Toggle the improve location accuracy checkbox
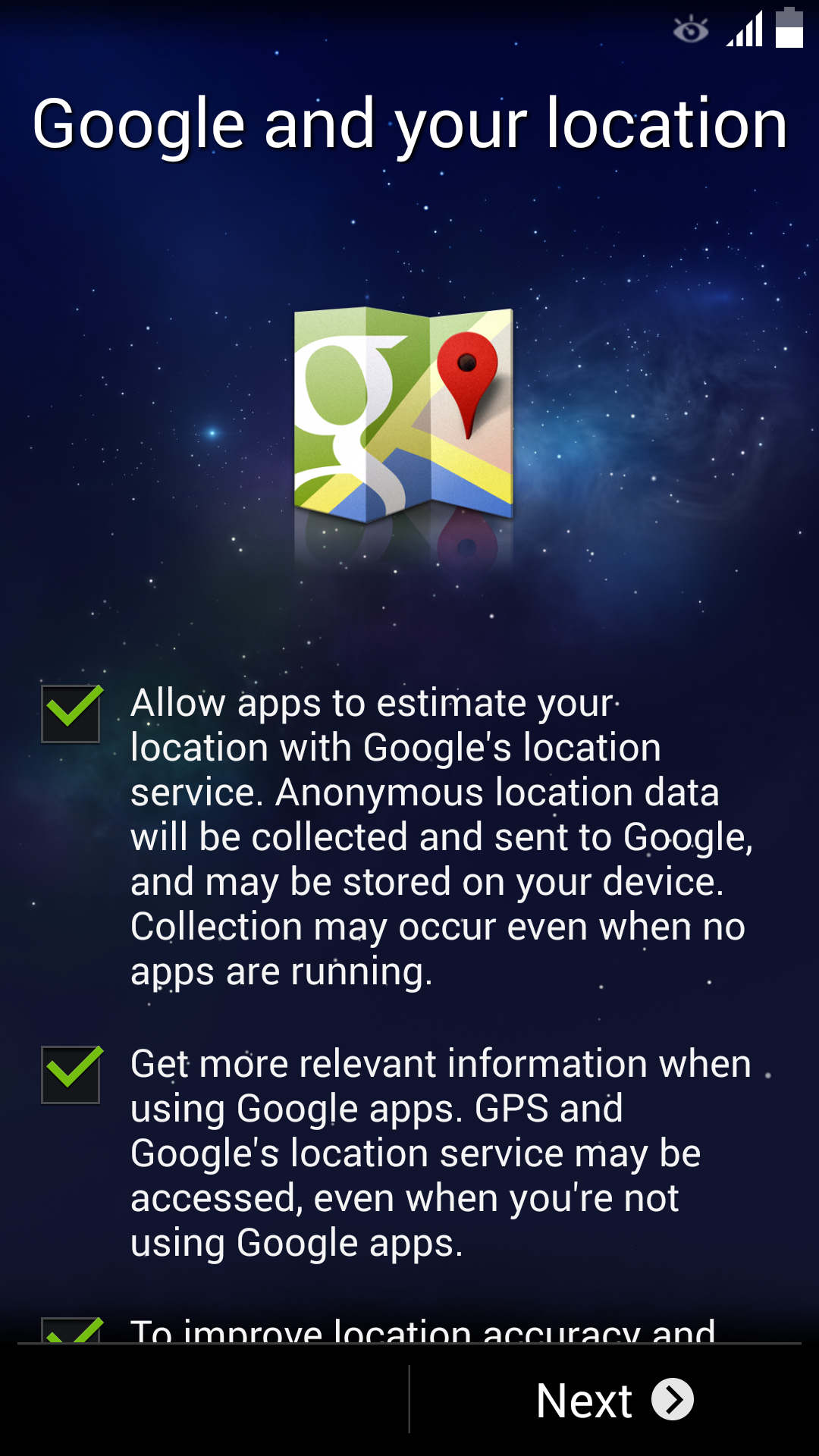This screenshot has height=1456, width=819. (x=72, y=1331)
